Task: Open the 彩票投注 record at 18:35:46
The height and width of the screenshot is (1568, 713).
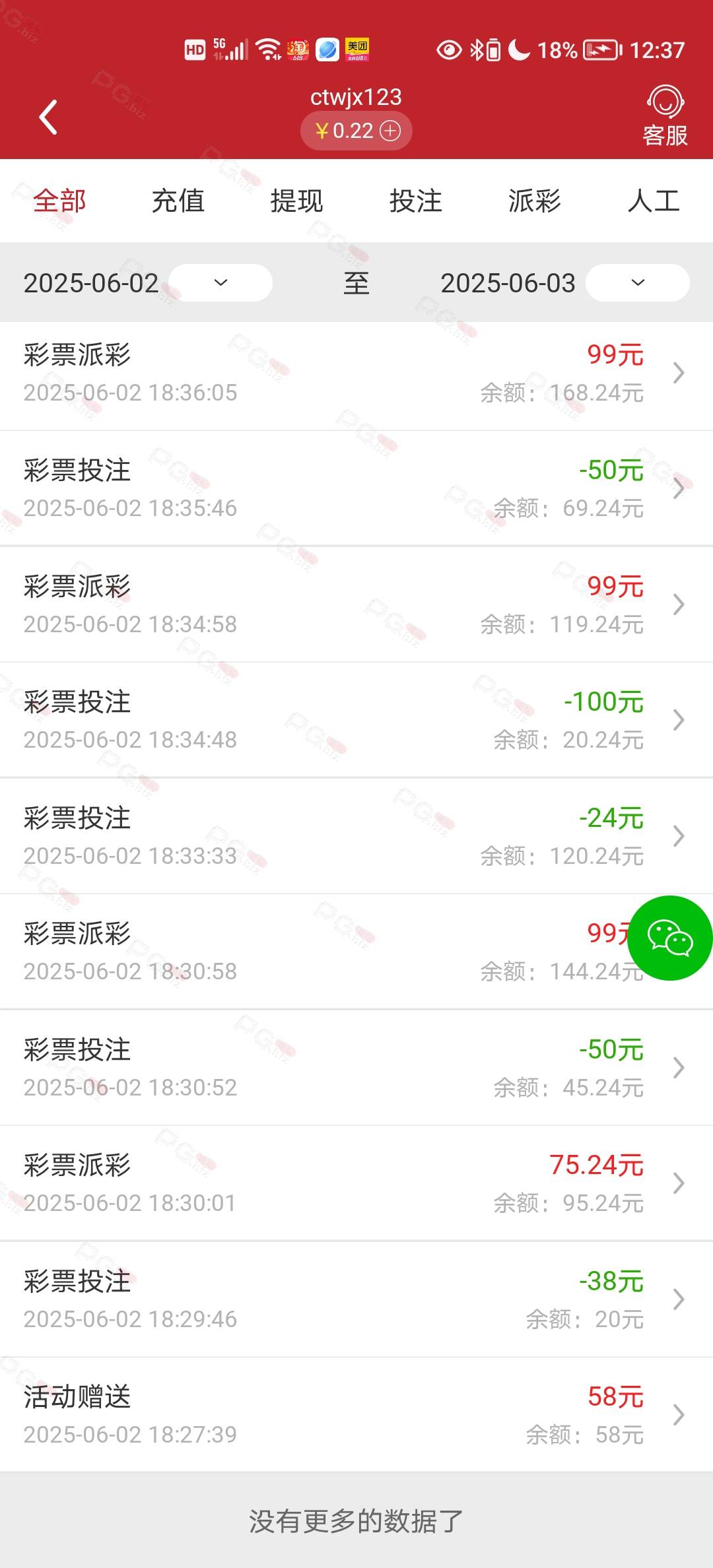Action: tap(356, 489)
